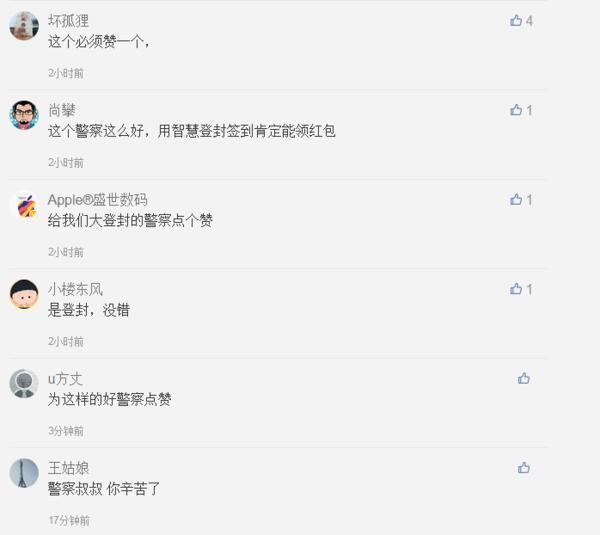The image size is (600, 535).
Task: Open 小楼东风's avatar
Action: tap(24, 294)
